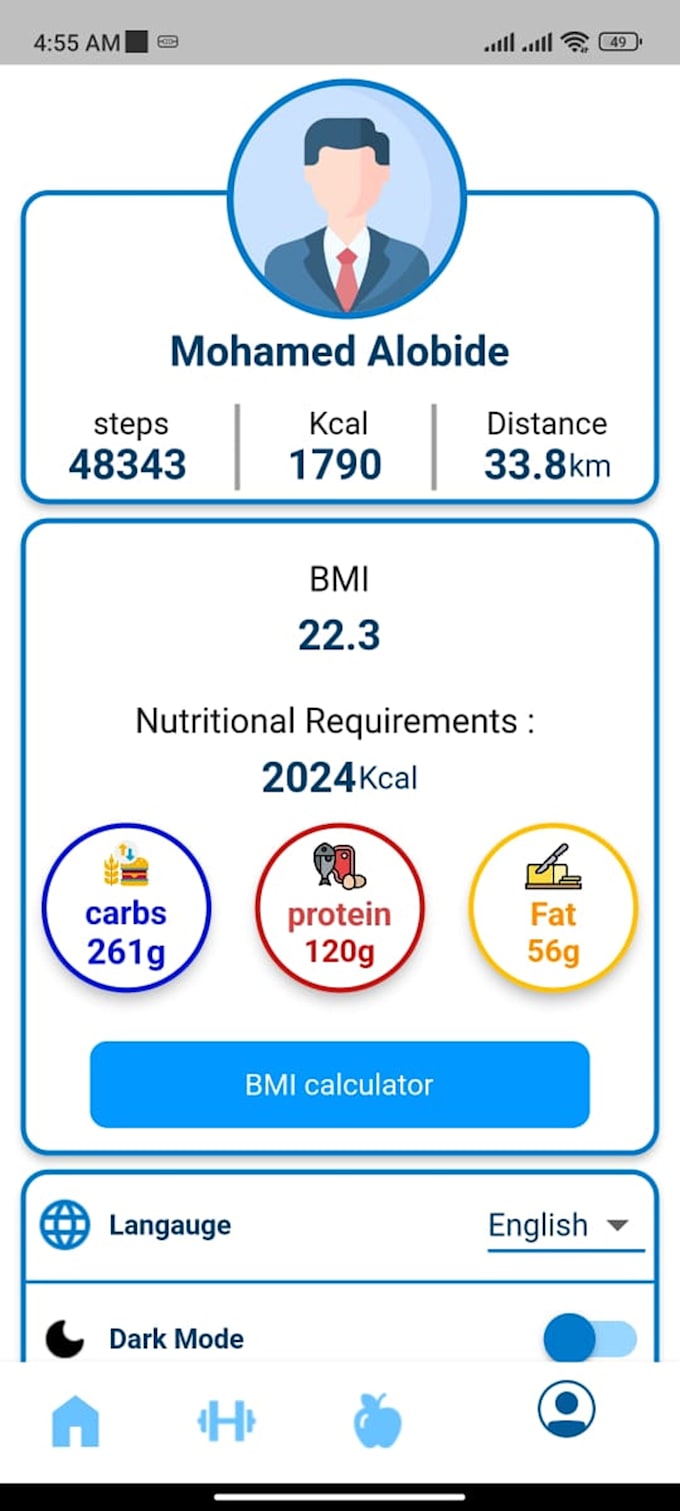
Task: Open the apple nutrition tab
Action: [x=378, y=1421]
